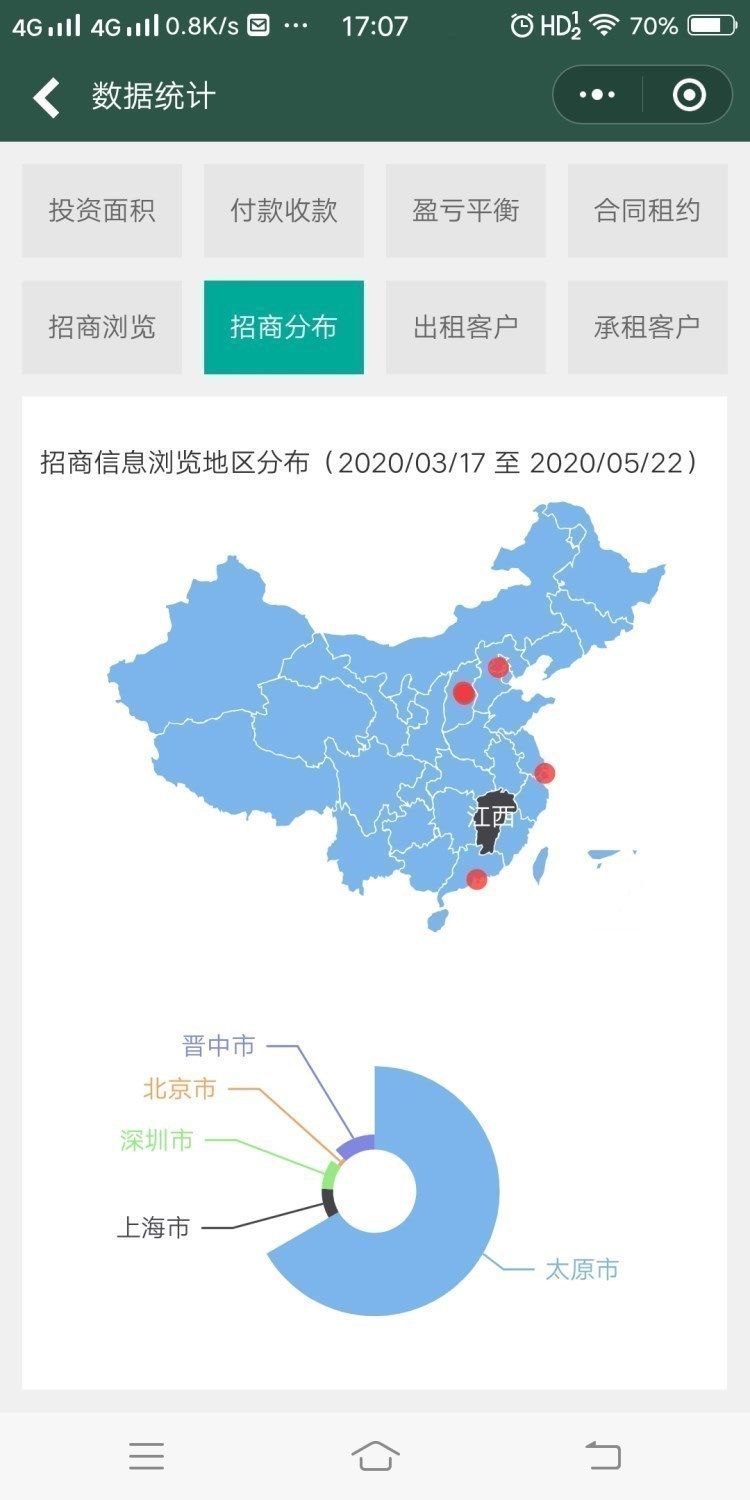The image size is (750, 1500).
Task: Switch to the 投资面积 tab
Action: pyautogui.click(x=102, y=211)
